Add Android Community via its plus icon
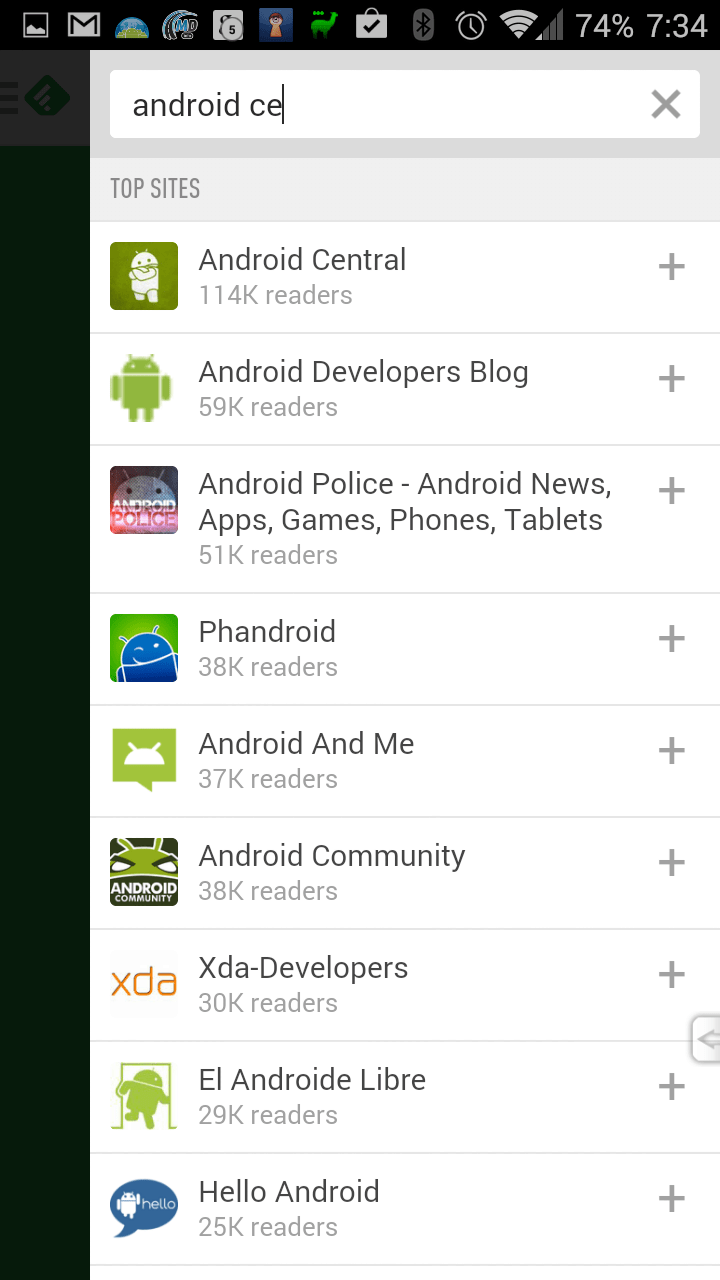Viewport: 720px width, 1280px height. click(x=671, y=863)
